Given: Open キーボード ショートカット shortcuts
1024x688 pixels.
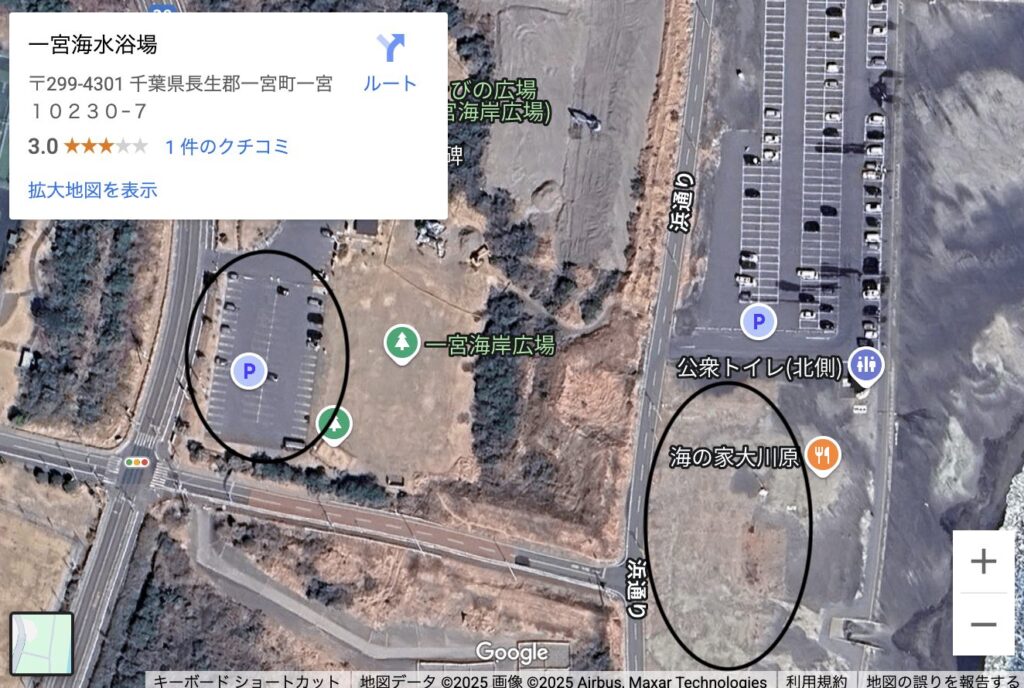Looking at the screenshot, I should tap(247, 681).
